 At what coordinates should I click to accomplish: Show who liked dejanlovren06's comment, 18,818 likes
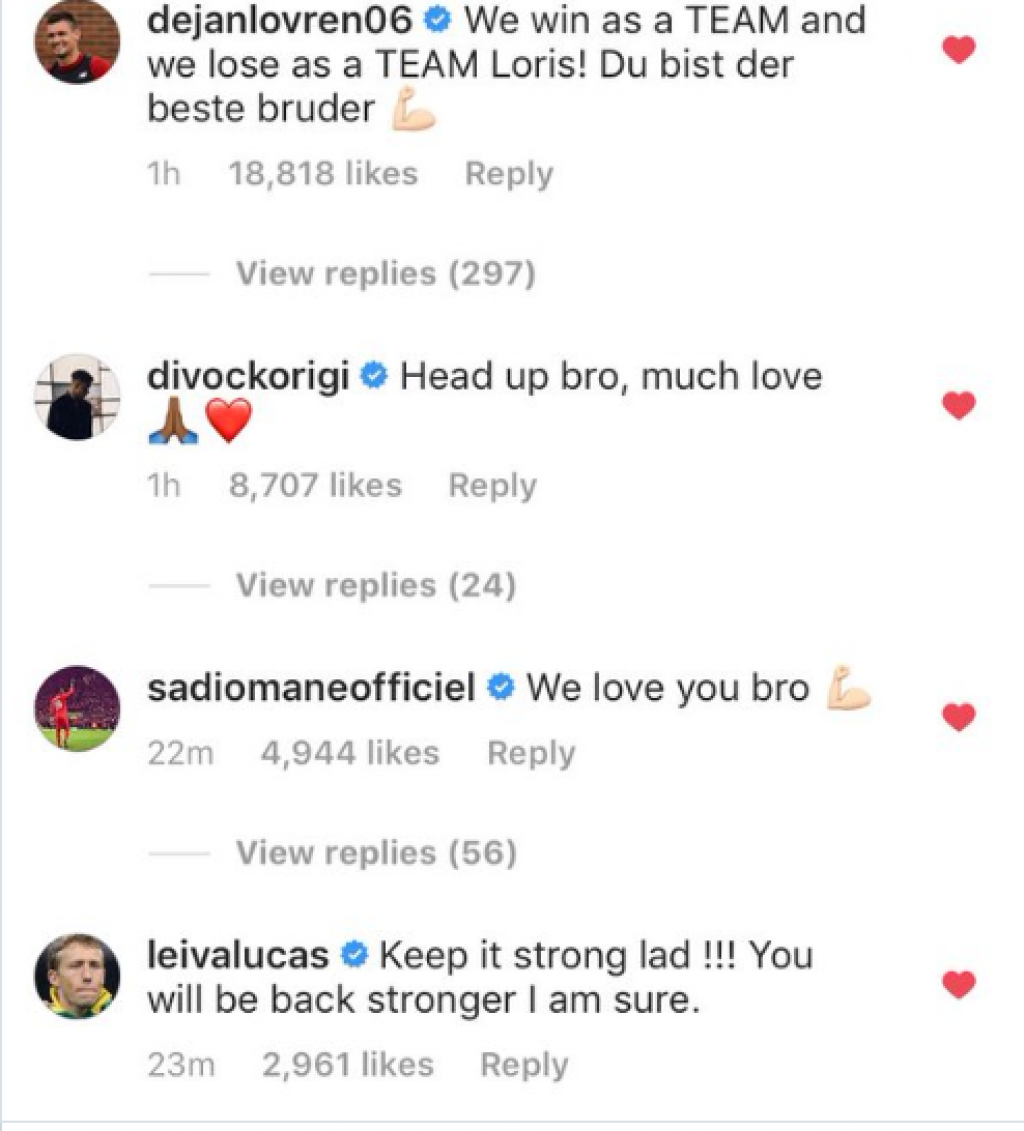(322, 174)
